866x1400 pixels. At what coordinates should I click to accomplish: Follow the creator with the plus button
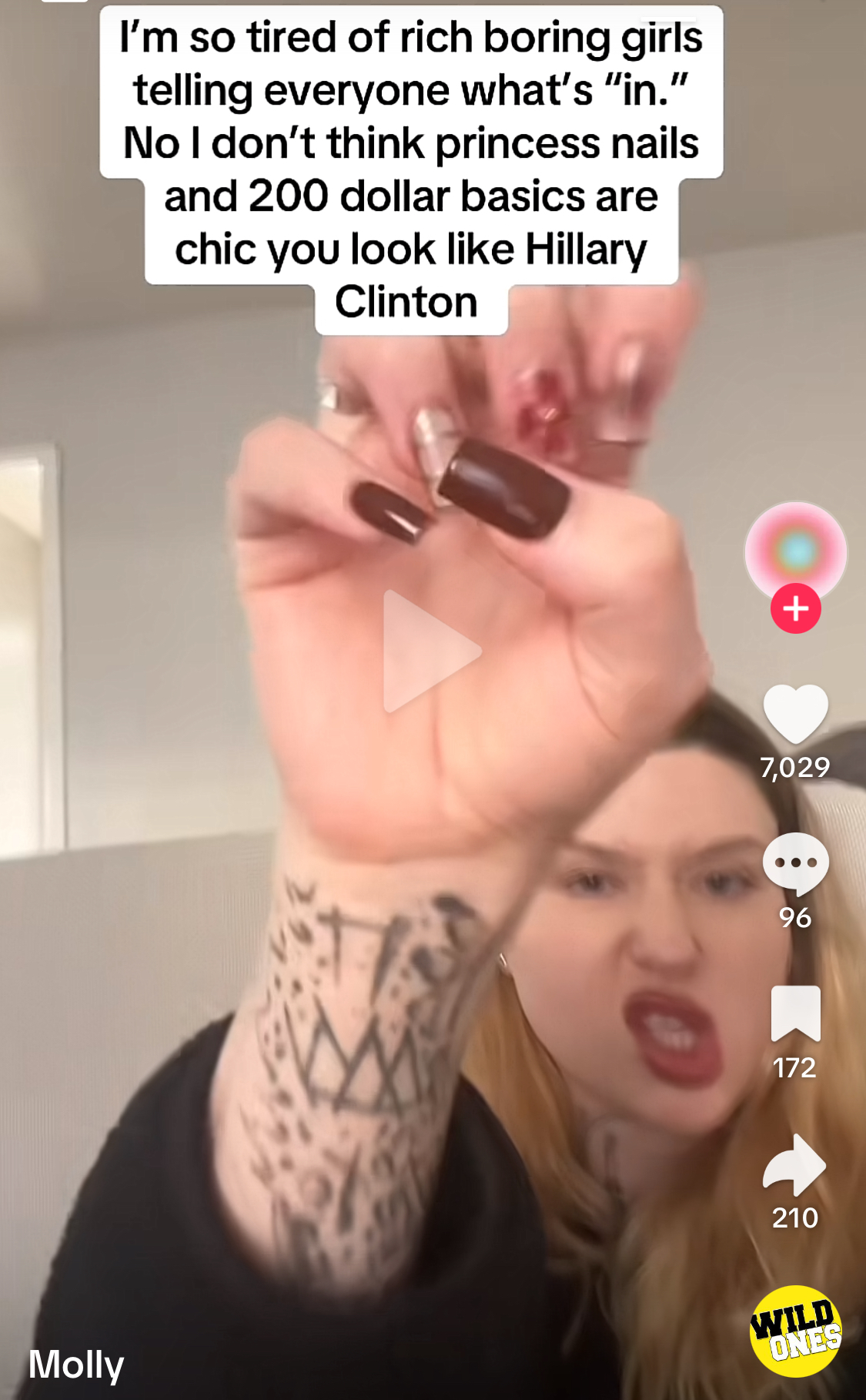point(795,608)
